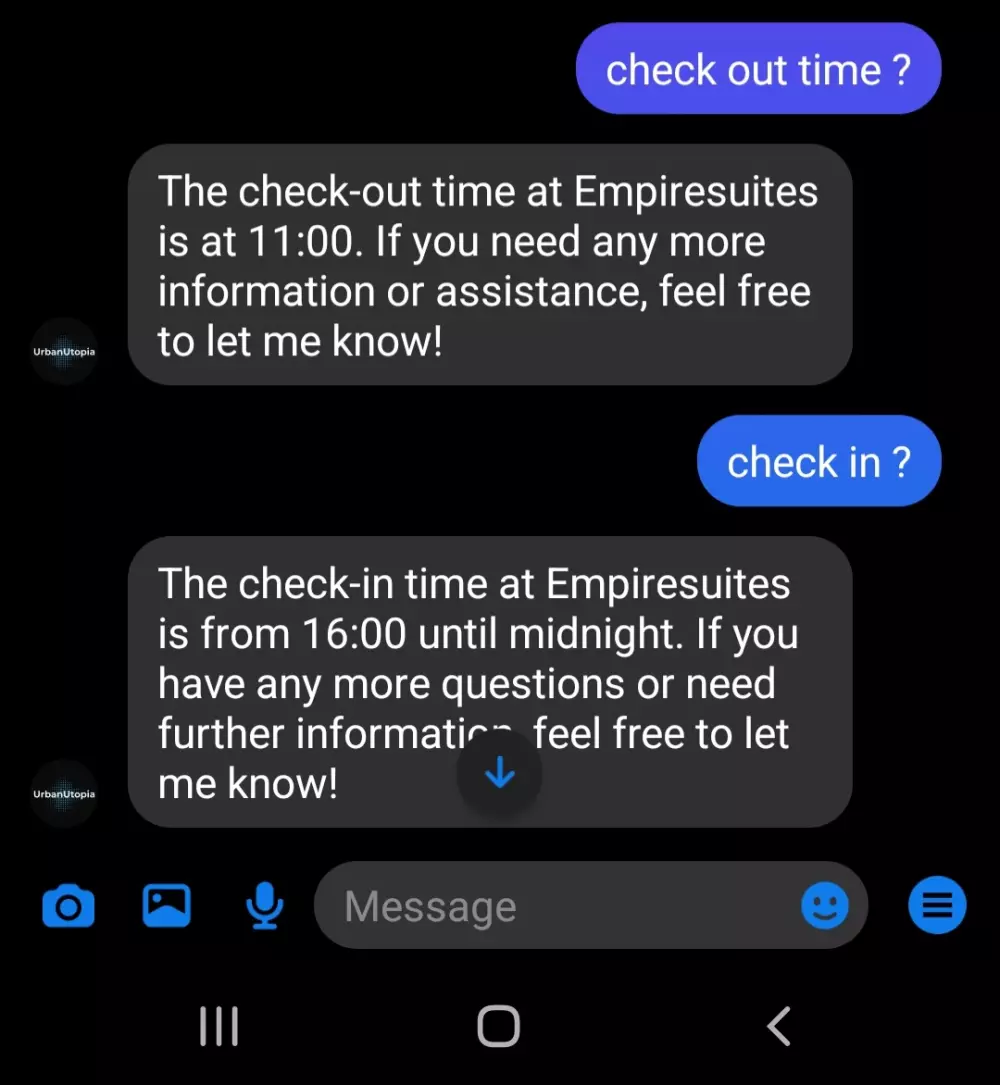Attach an image from the gallery

[166, 906]
